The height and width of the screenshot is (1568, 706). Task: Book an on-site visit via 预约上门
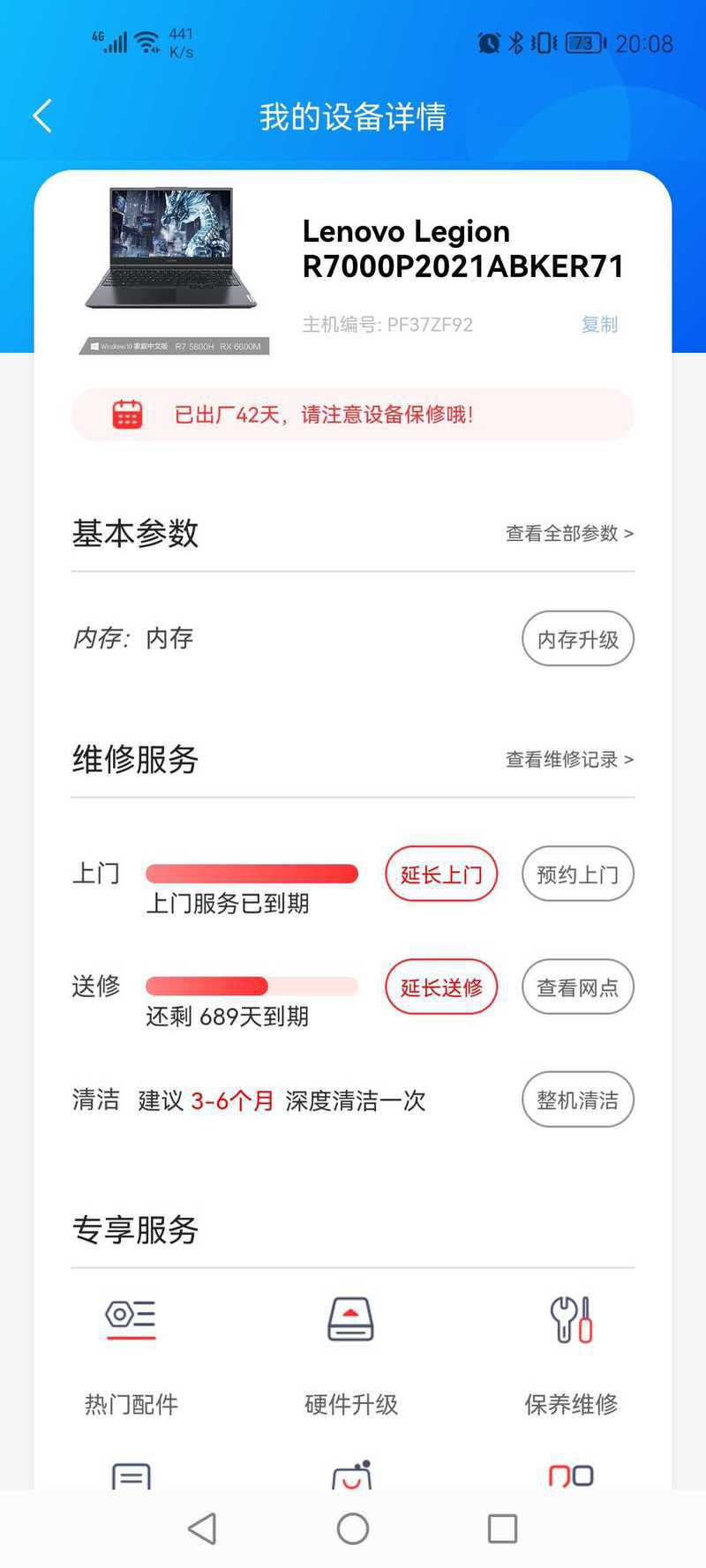pyautogui.click(x=578, y=874)
